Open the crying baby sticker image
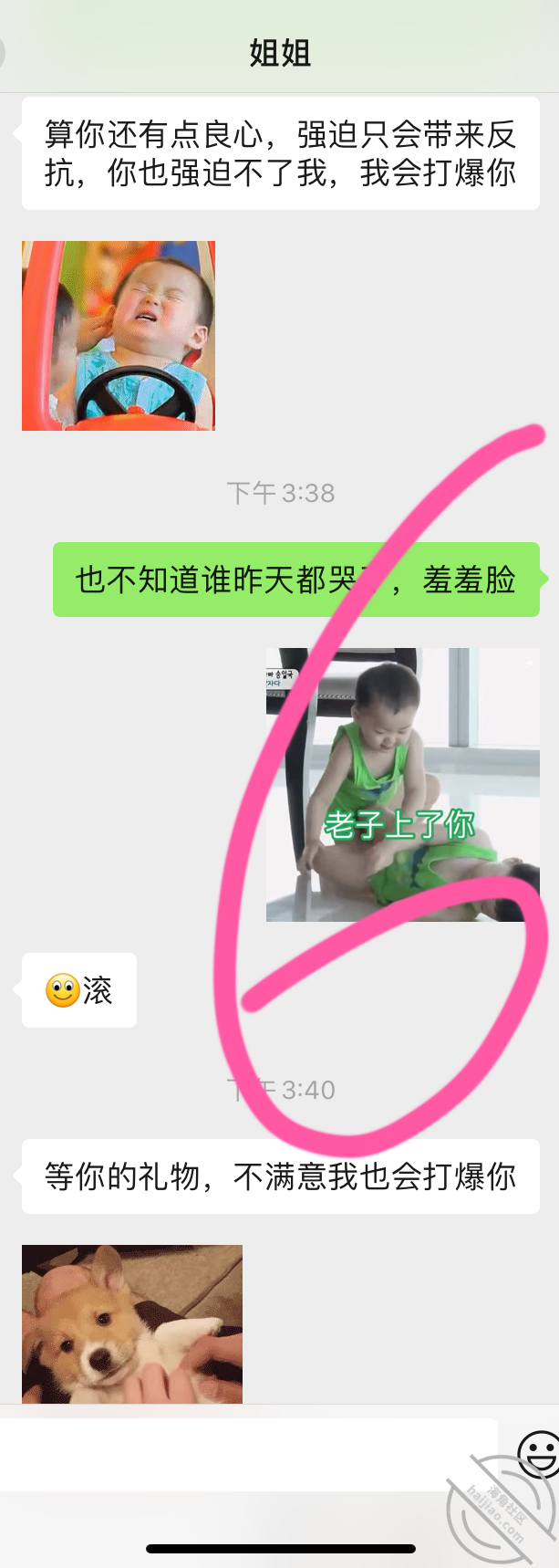559x1568 pixels. [x=119, y=335]
